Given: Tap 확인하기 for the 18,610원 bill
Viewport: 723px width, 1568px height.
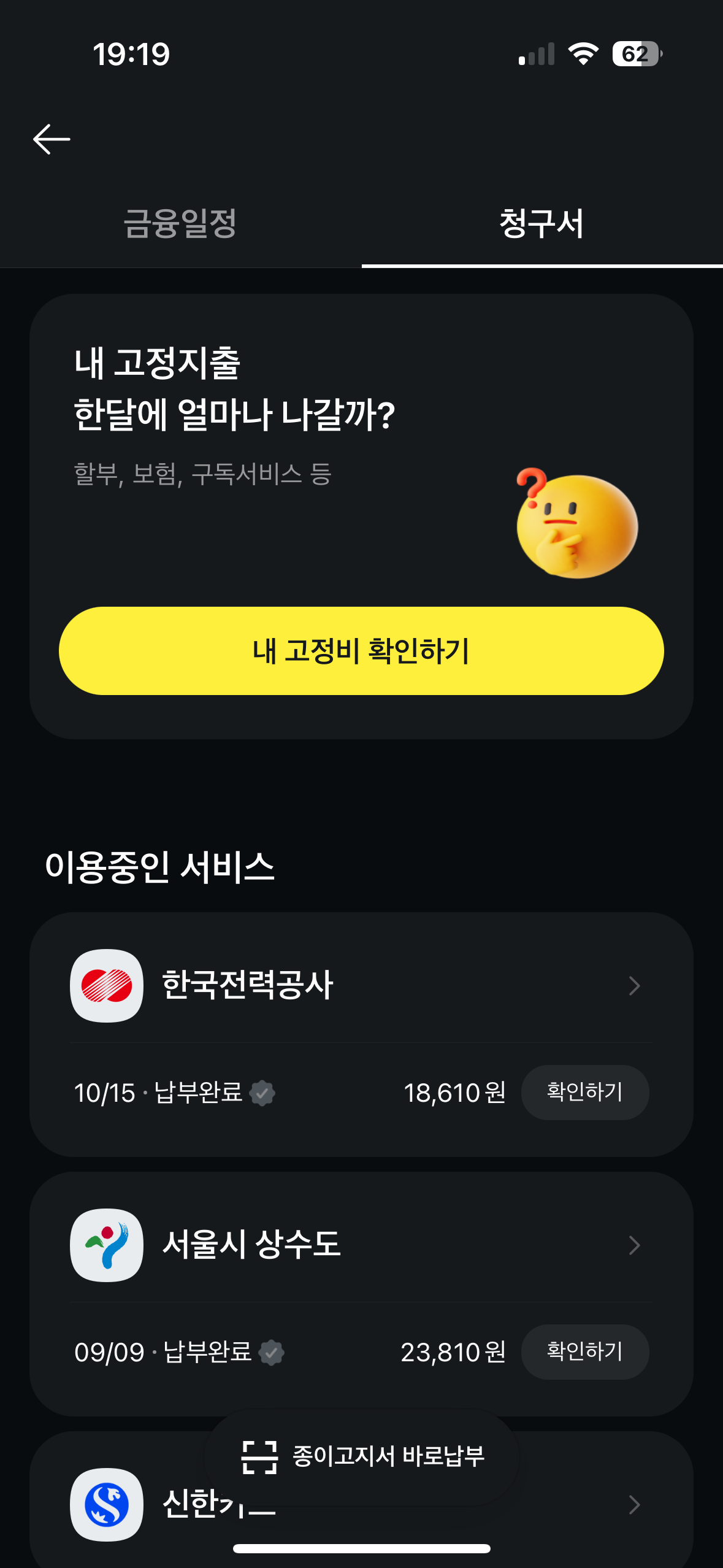Looking at the screenshot, I should click(x=584, y=1093).
